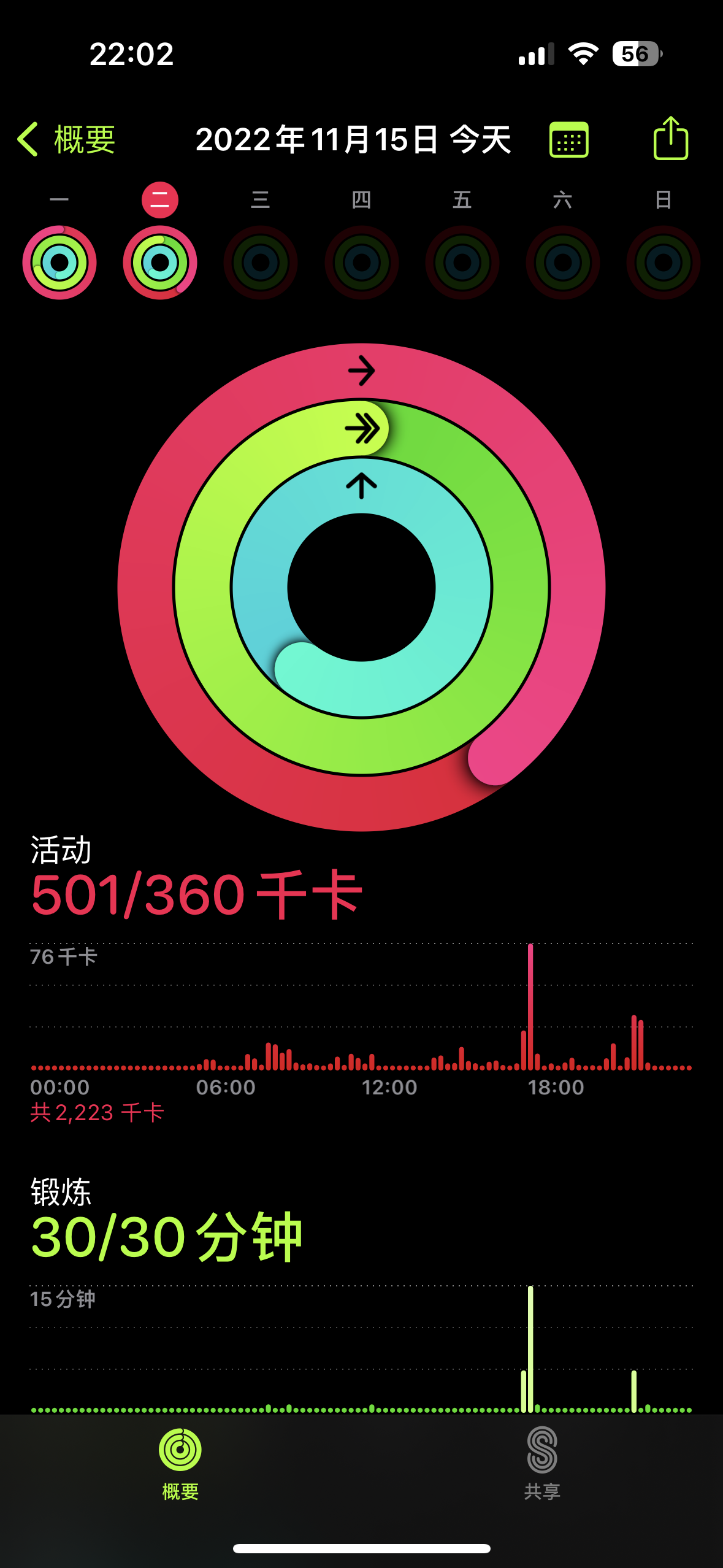This screenshot has width=723, height=1568.
Task: Switch to the 共享 tab
Action: (542, 1464)
